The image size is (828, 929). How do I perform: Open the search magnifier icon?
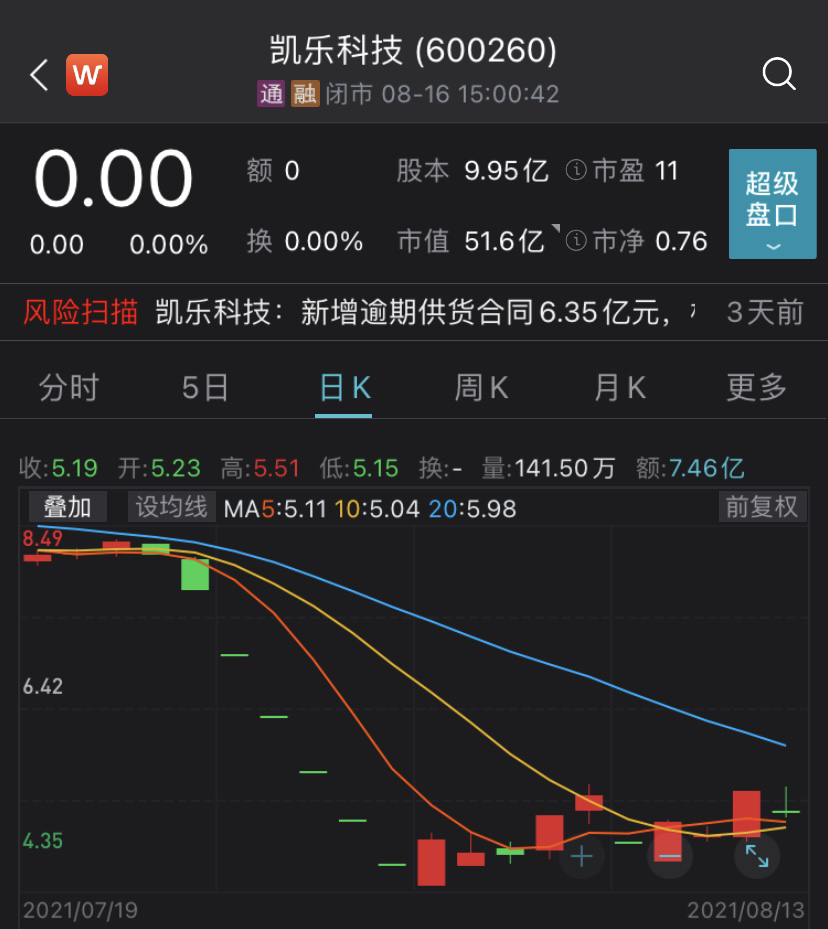click(778, 74)
